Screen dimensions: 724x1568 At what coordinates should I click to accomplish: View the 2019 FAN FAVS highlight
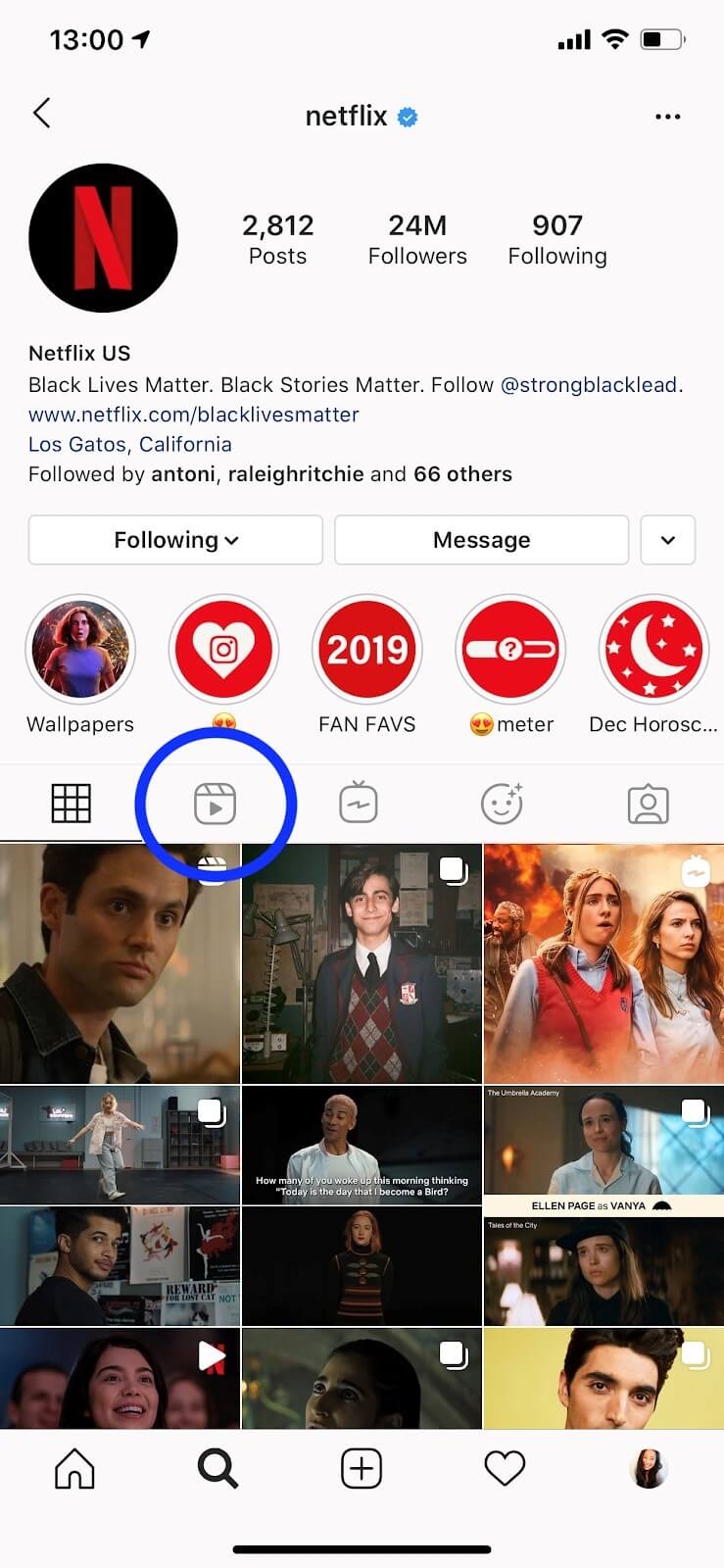click(x=367, y=649)
